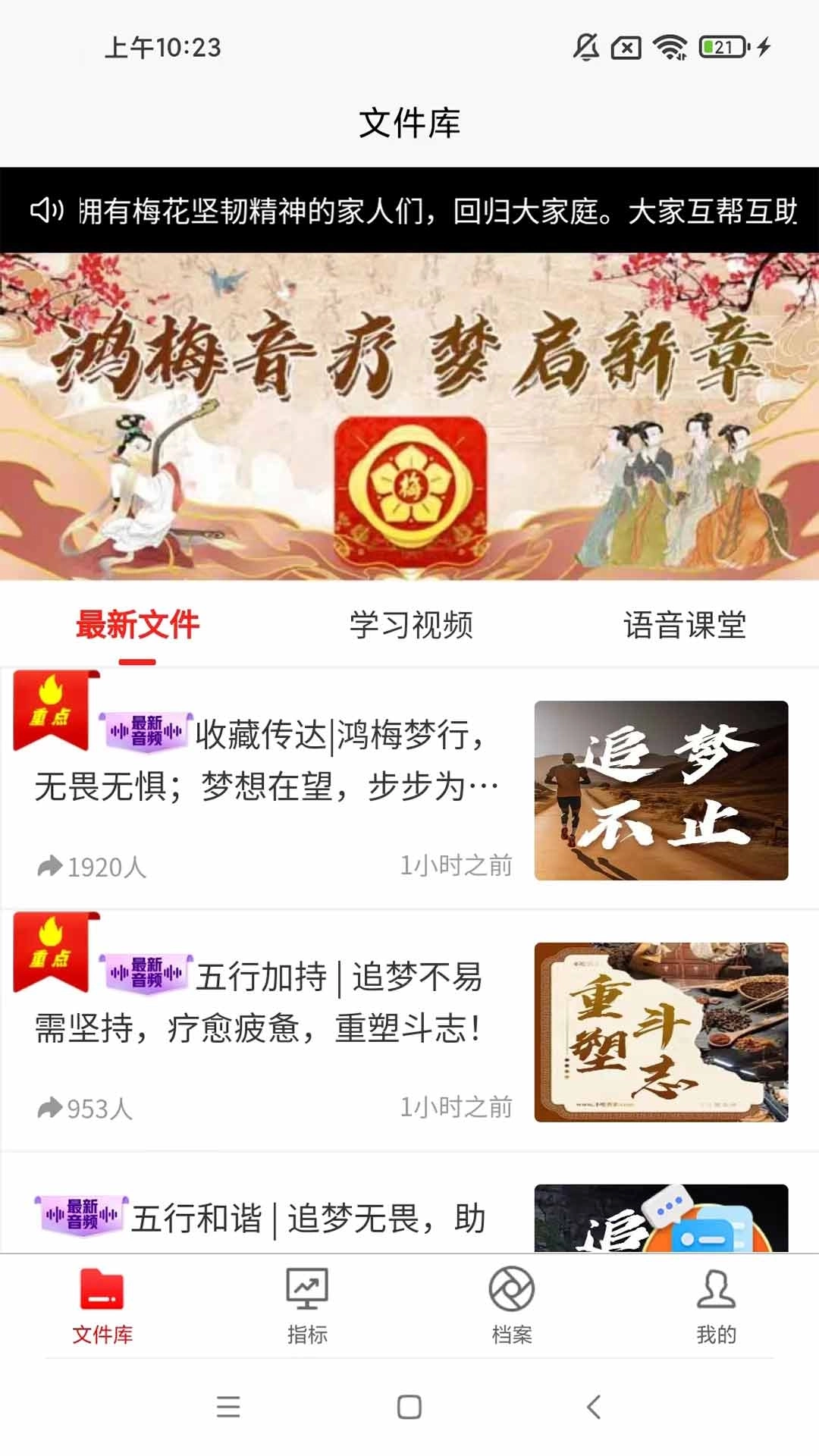The height and width of the screenshot is (1456, 819).
Task: Open the 指标 section via its chart icon
Action: 307,1288
